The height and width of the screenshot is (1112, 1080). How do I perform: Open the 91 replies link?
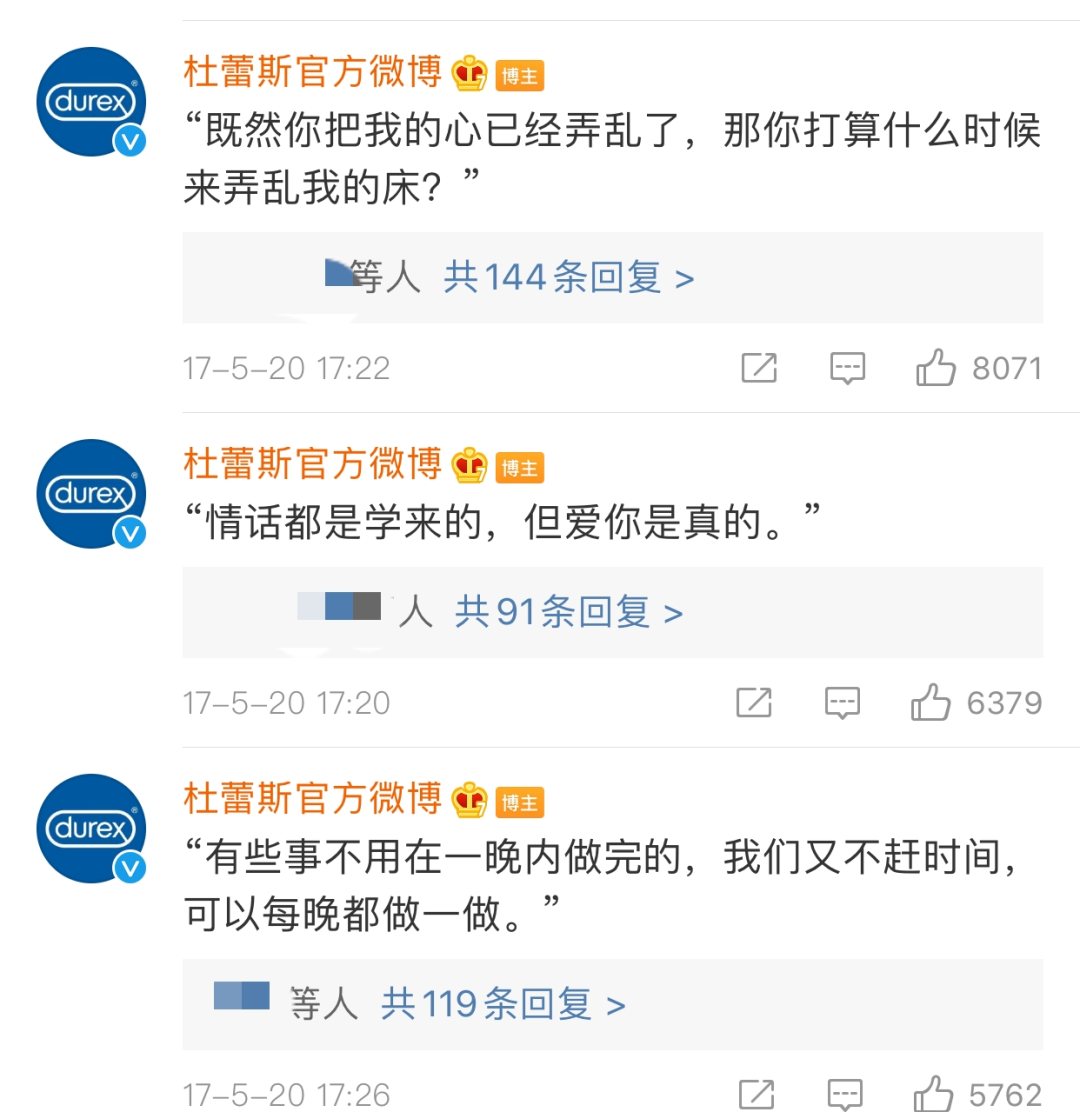click(x=568, y=611)
